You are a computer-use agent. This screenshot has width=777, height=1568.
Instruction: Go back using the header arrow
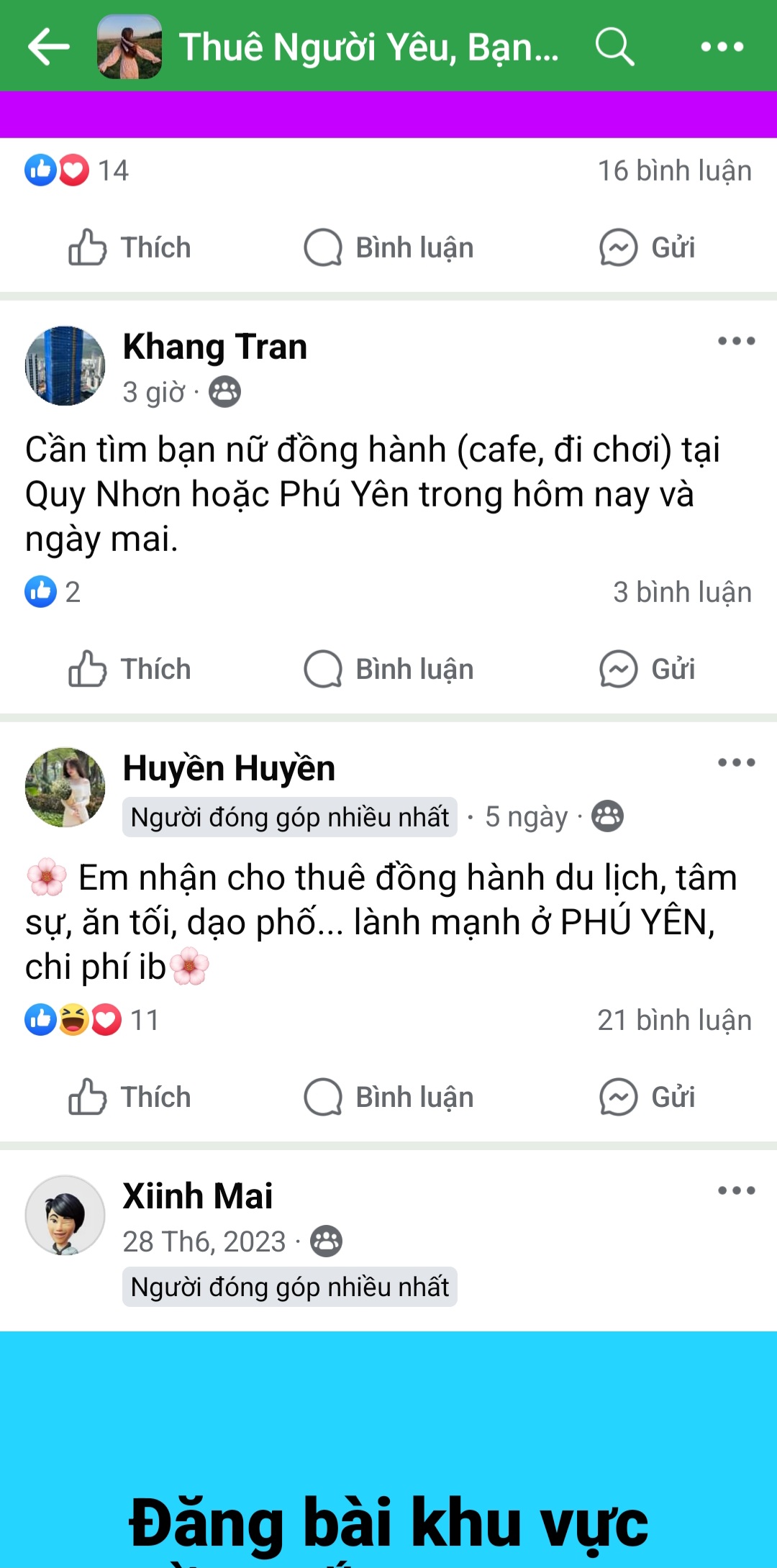49,47
